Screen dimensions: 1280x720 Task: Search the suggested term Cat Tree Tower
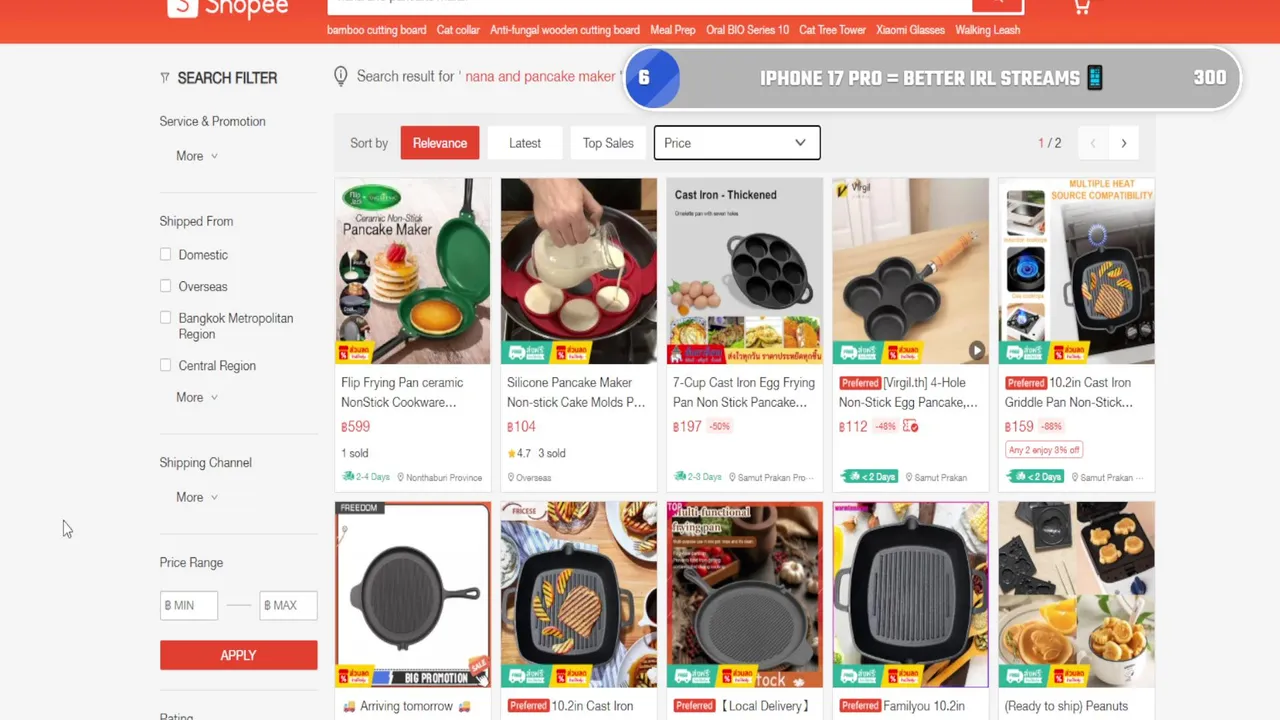[x=832, y=30]
